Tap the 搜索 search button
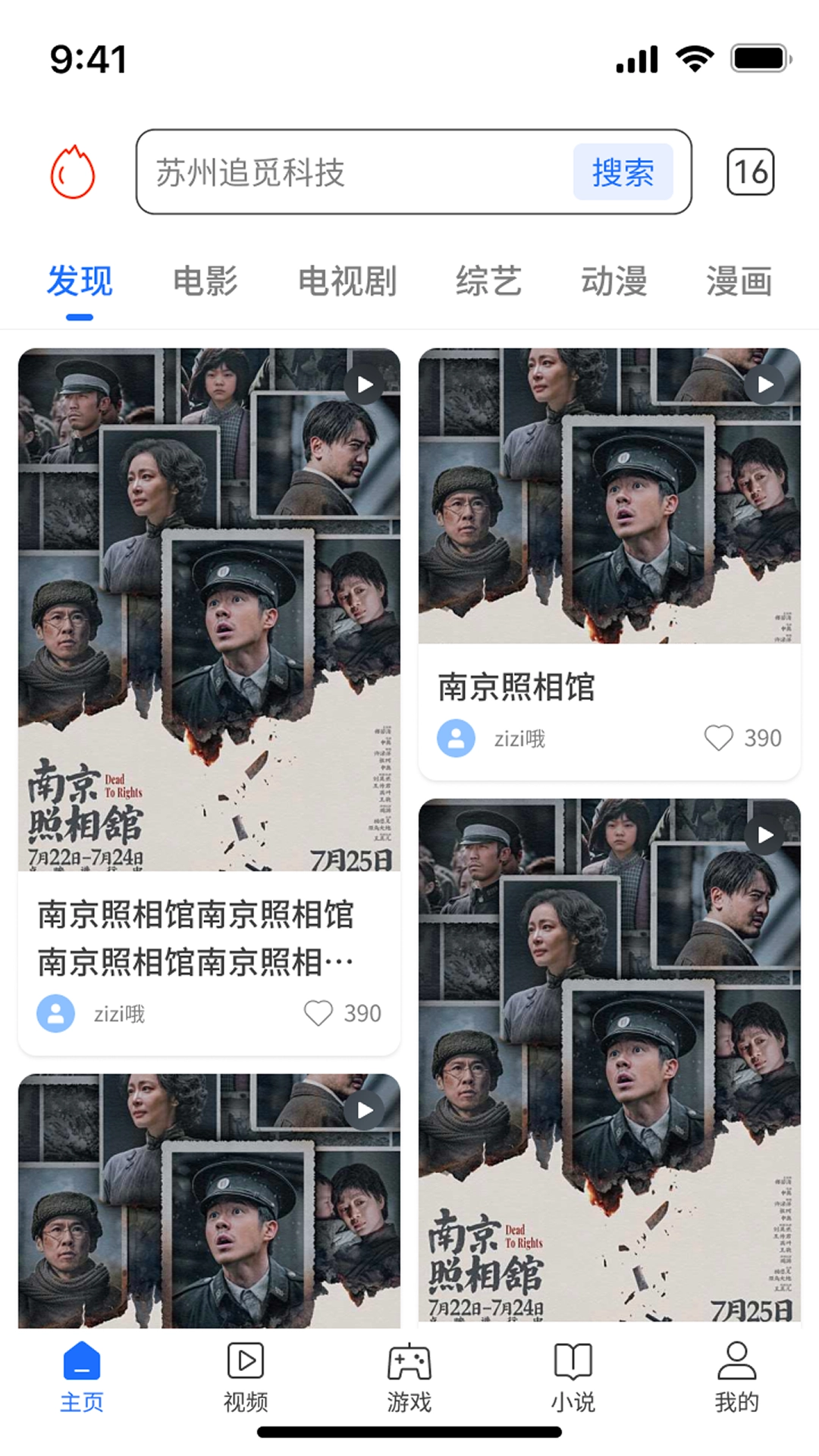The image size is (819, 1456). pyautogui.click(x=623, y=173)
